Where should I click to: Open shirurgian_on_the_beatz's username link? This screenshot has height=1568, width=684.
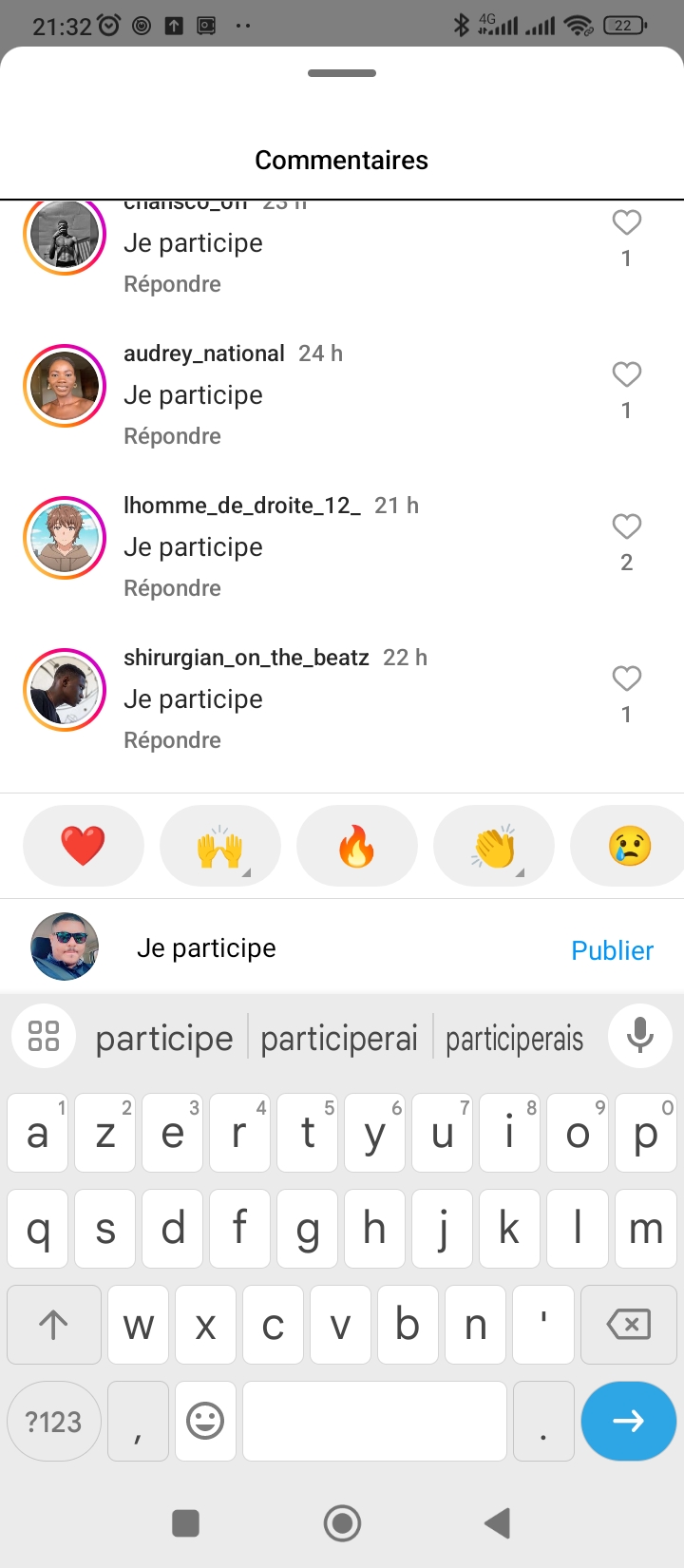point(246,658)
